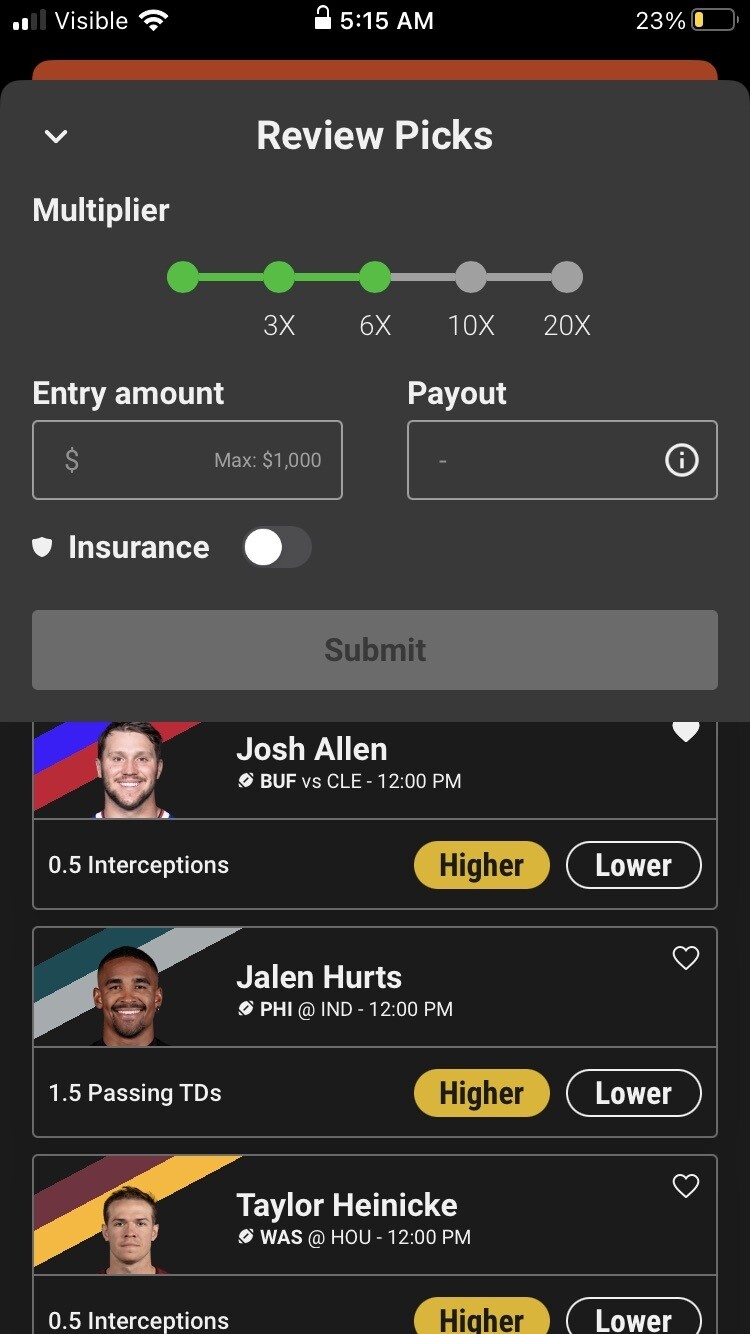Unfavorite Josh Allen via the heart icon

coord(685,730)
